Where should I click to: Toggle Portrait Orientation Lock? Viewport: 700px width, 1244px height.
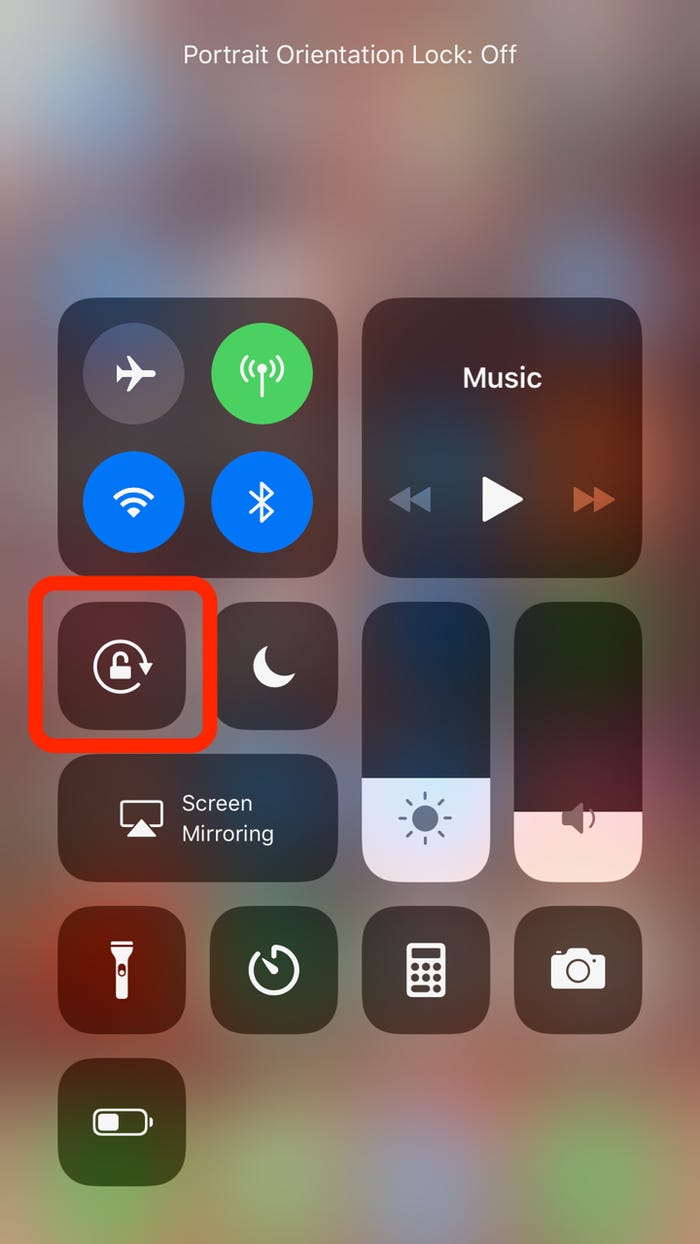pyautogui.click(x=122, y=666)
